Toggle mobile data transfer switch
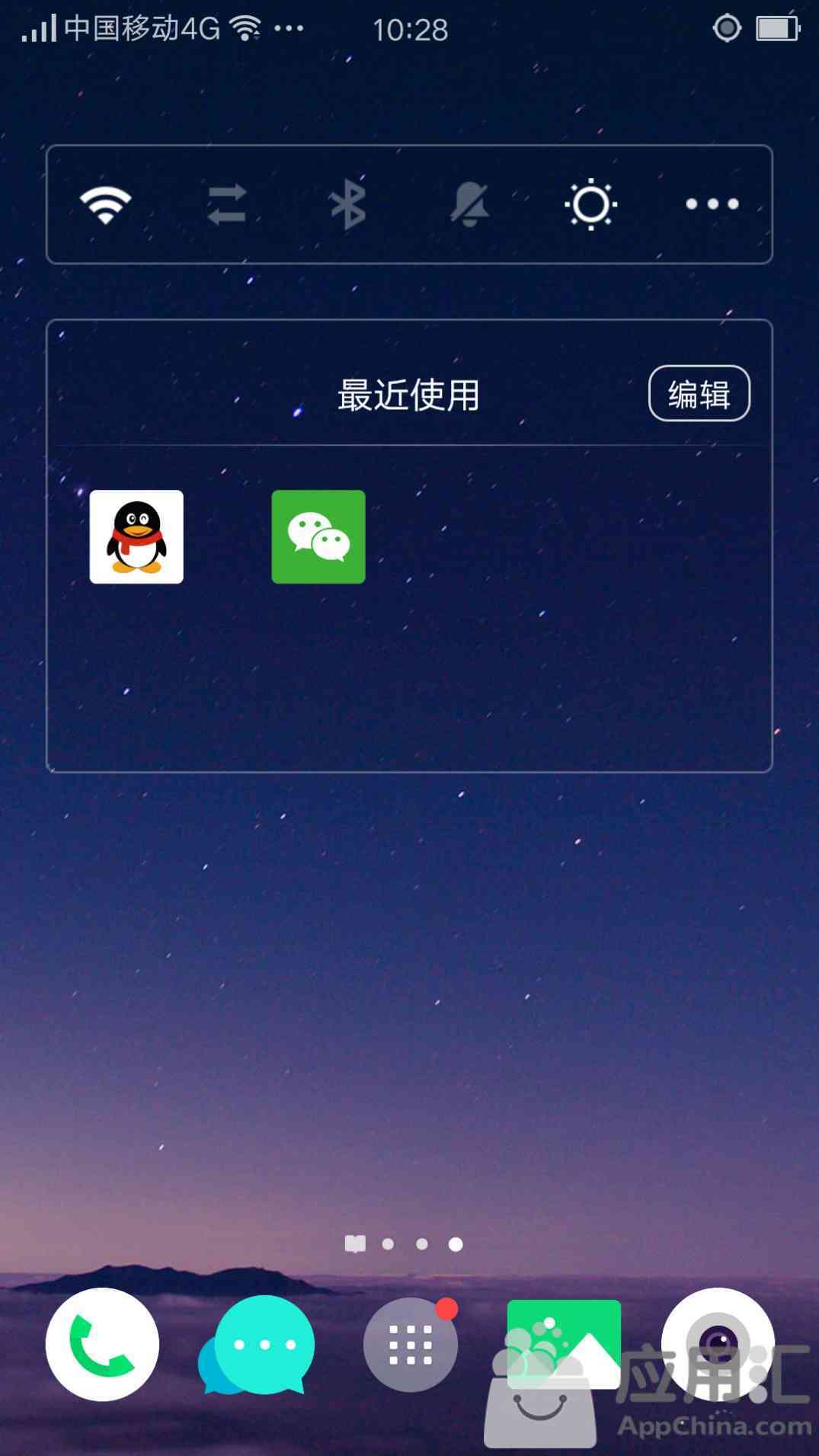 click(x=227, y=204)
